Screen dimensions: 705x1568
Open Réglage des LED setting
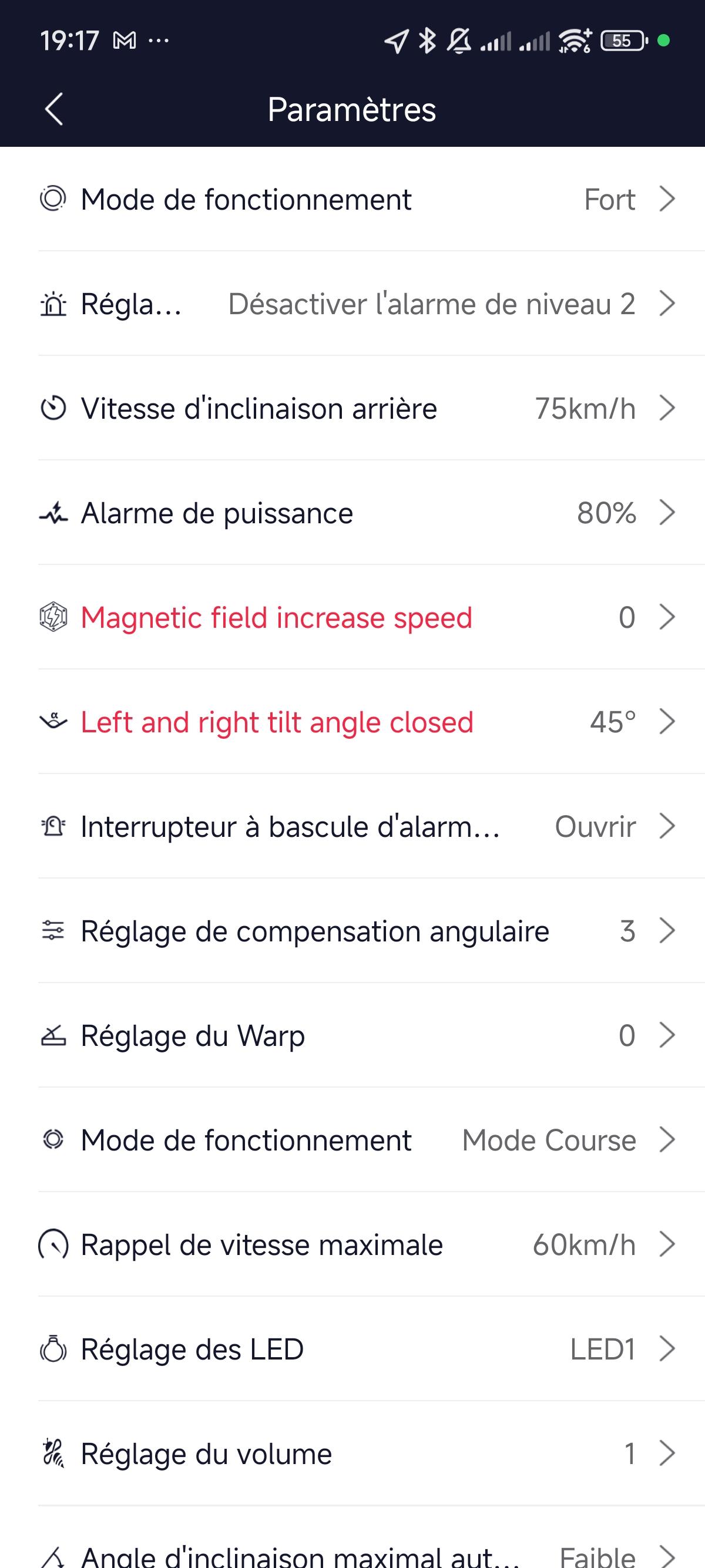pos(352,1350)
